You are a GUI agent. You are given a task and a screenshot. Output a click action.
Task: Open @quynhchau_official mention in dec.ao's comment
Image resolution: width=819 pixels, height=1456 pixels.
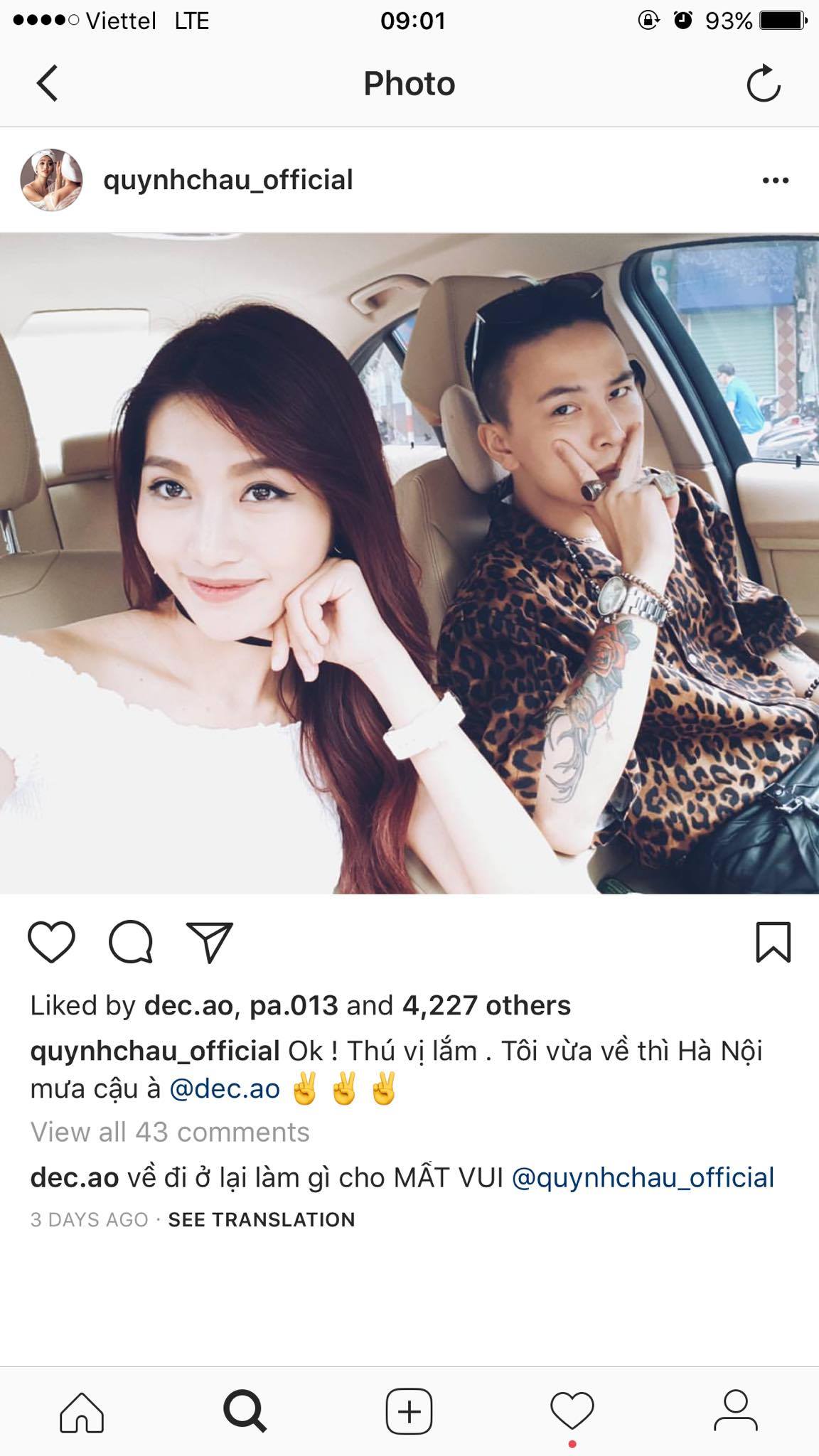pyautogui.click(x=643, y=1178)
